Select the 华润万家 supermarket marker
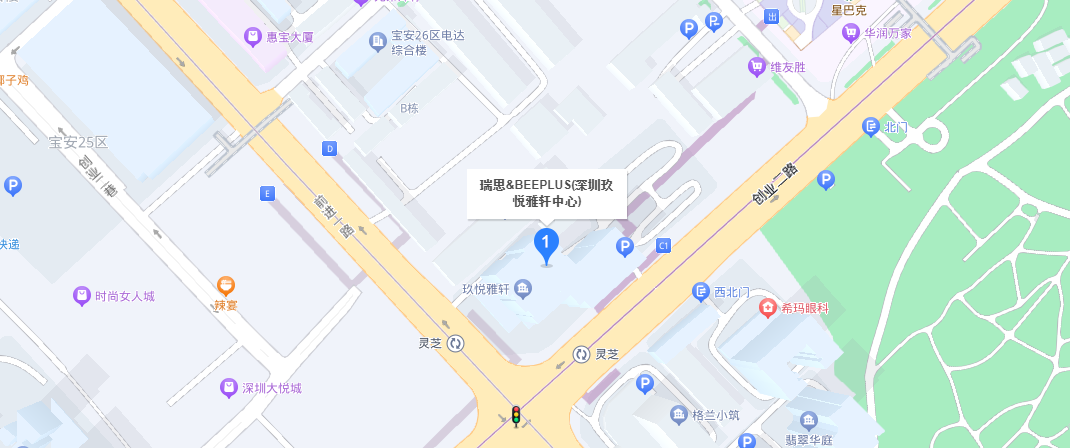The width and height of the screenshot is (1070, 448). click(851, 33)
